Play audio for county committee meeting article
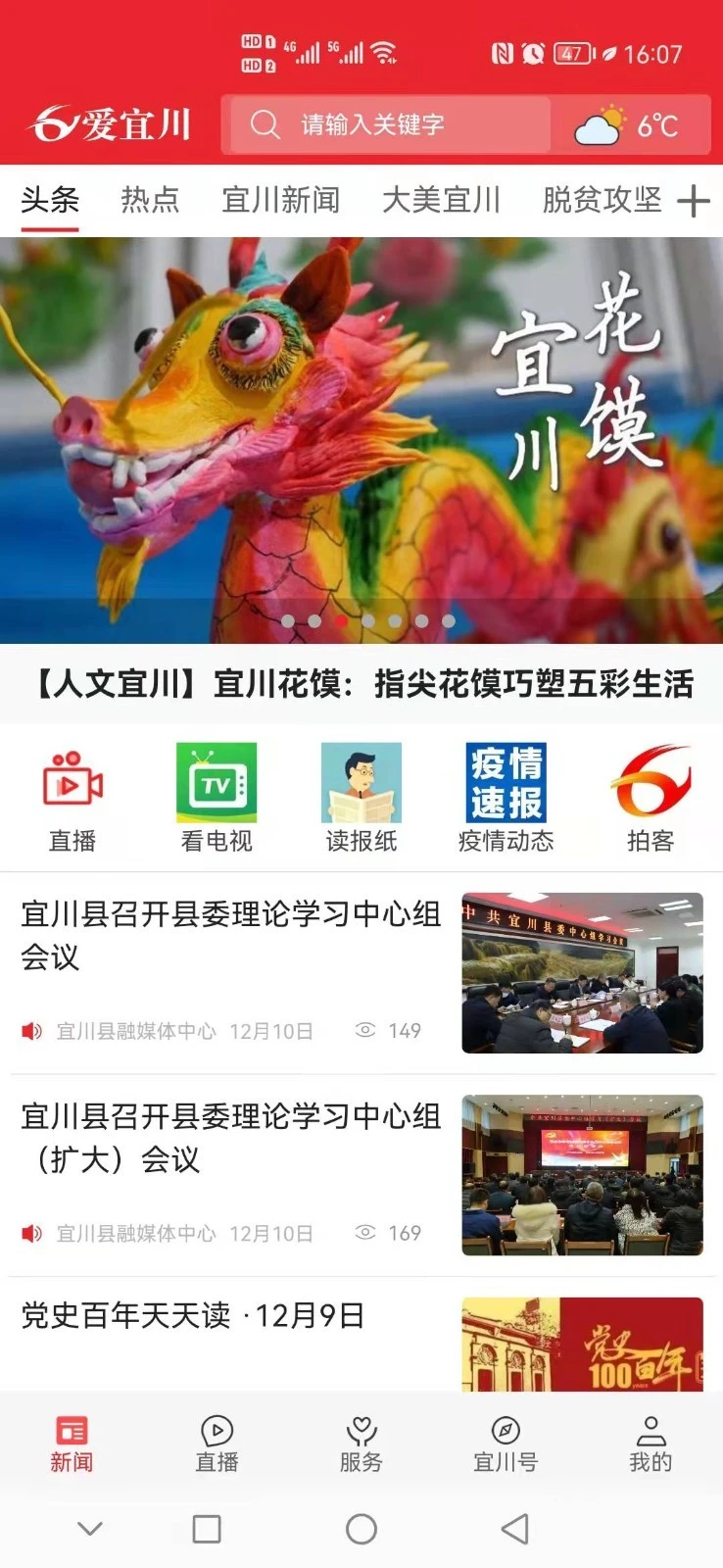723x1568 pixels. pos(30,1031)
